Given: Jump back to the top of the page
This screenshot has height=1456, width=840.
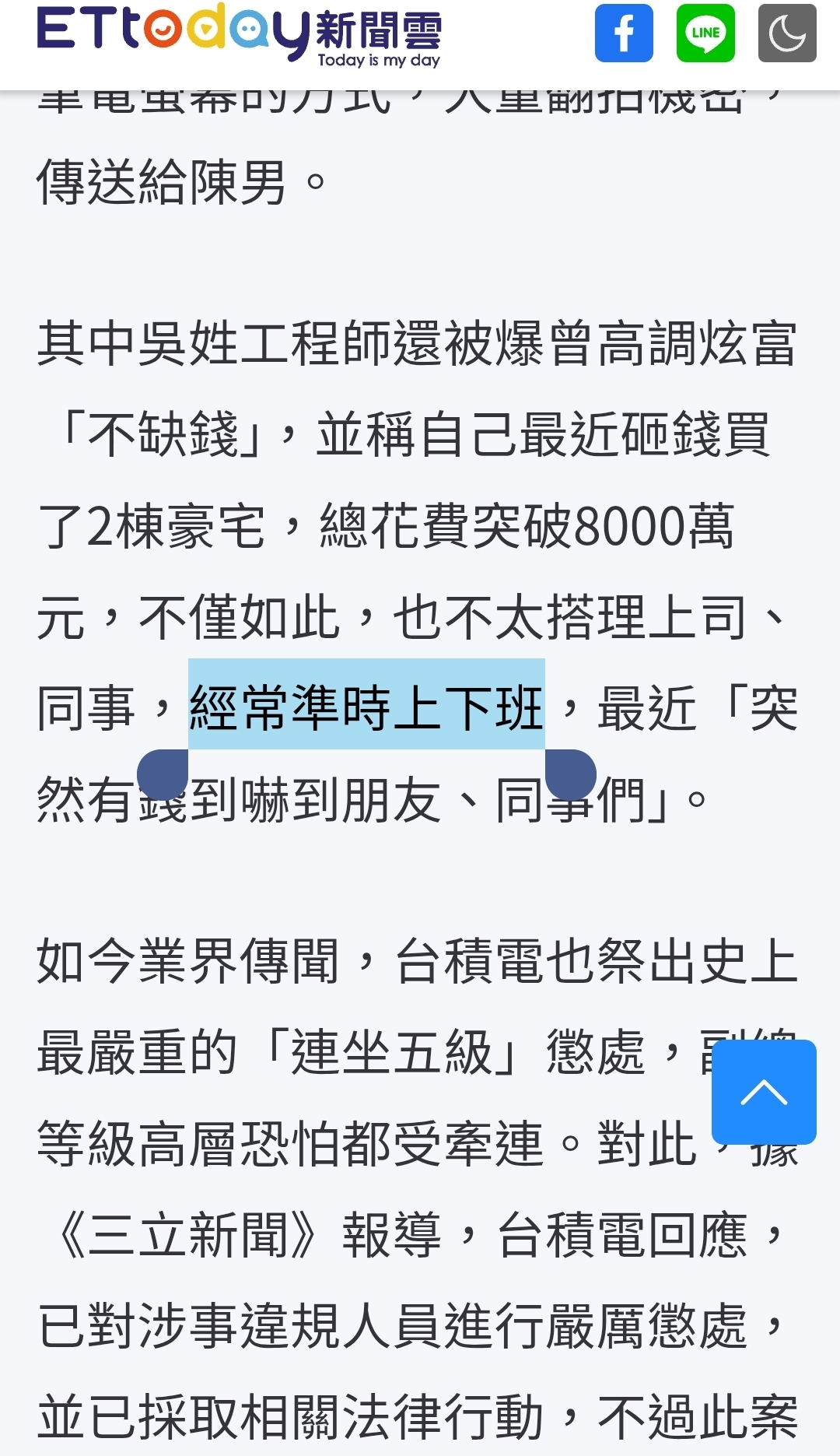Looking at the screenshot, I should [764, 1092].
